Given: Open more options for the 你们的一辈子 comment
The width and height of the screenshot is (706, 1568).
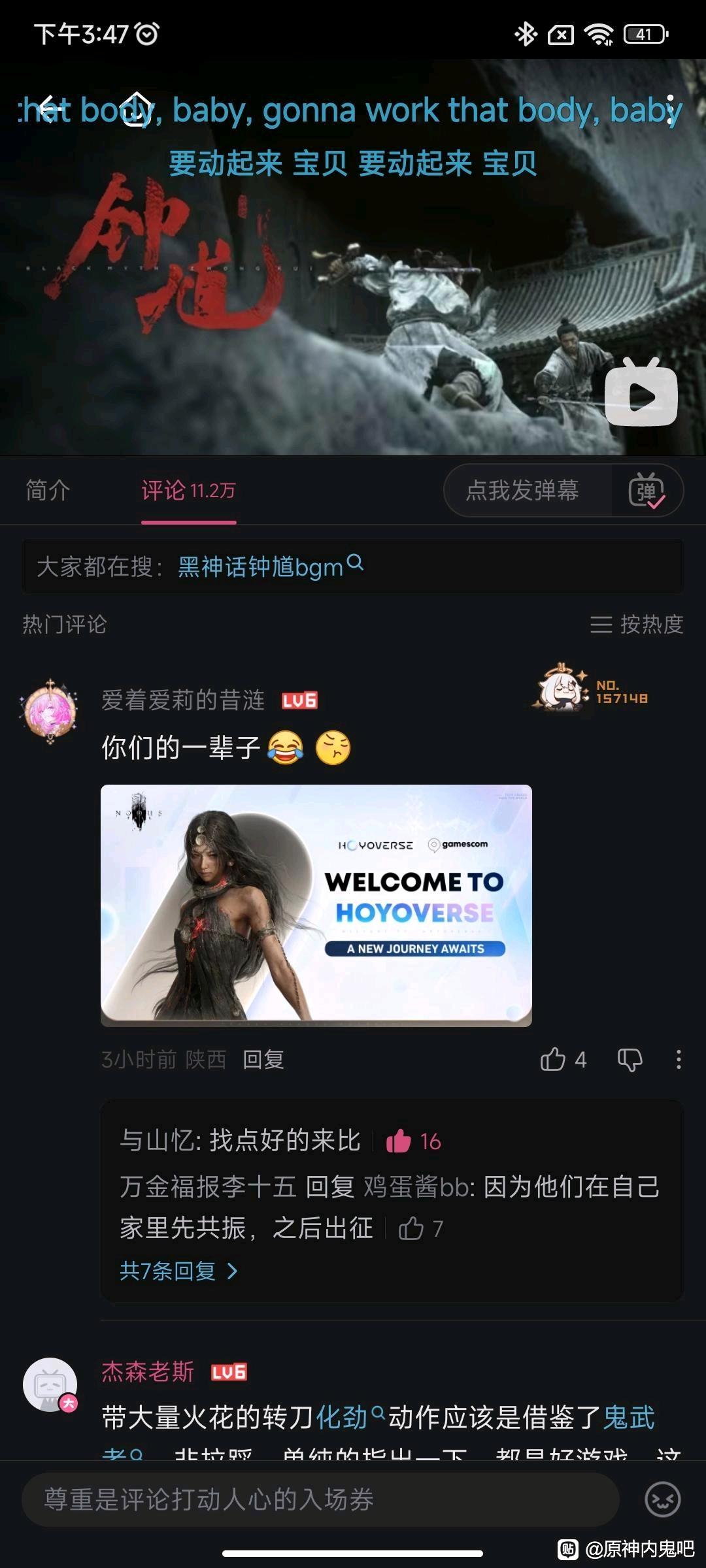Looking at the screenshot, I should tap(679, 1059).
